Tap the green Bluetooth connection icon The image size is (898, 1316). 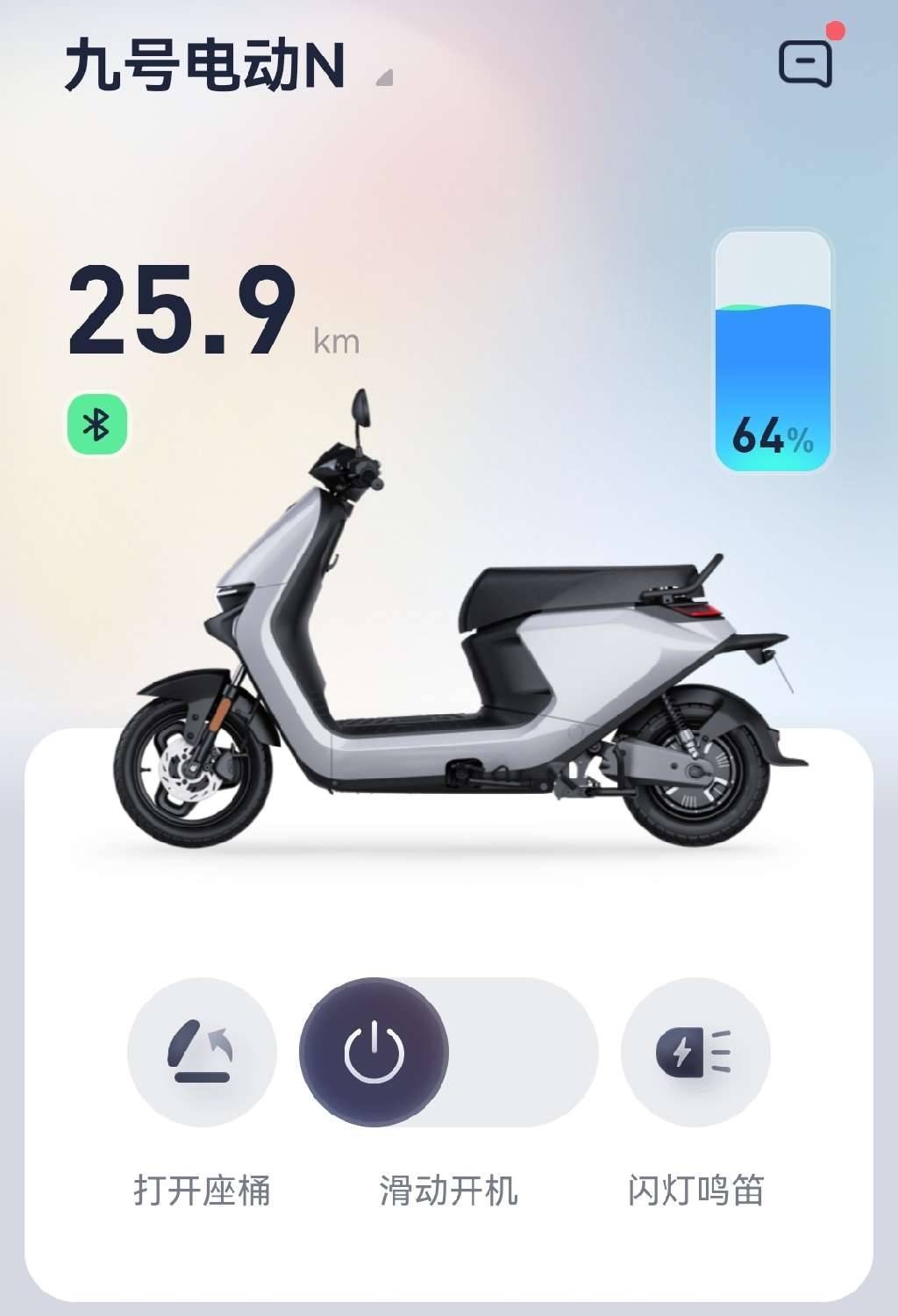[x=97, y=425]
